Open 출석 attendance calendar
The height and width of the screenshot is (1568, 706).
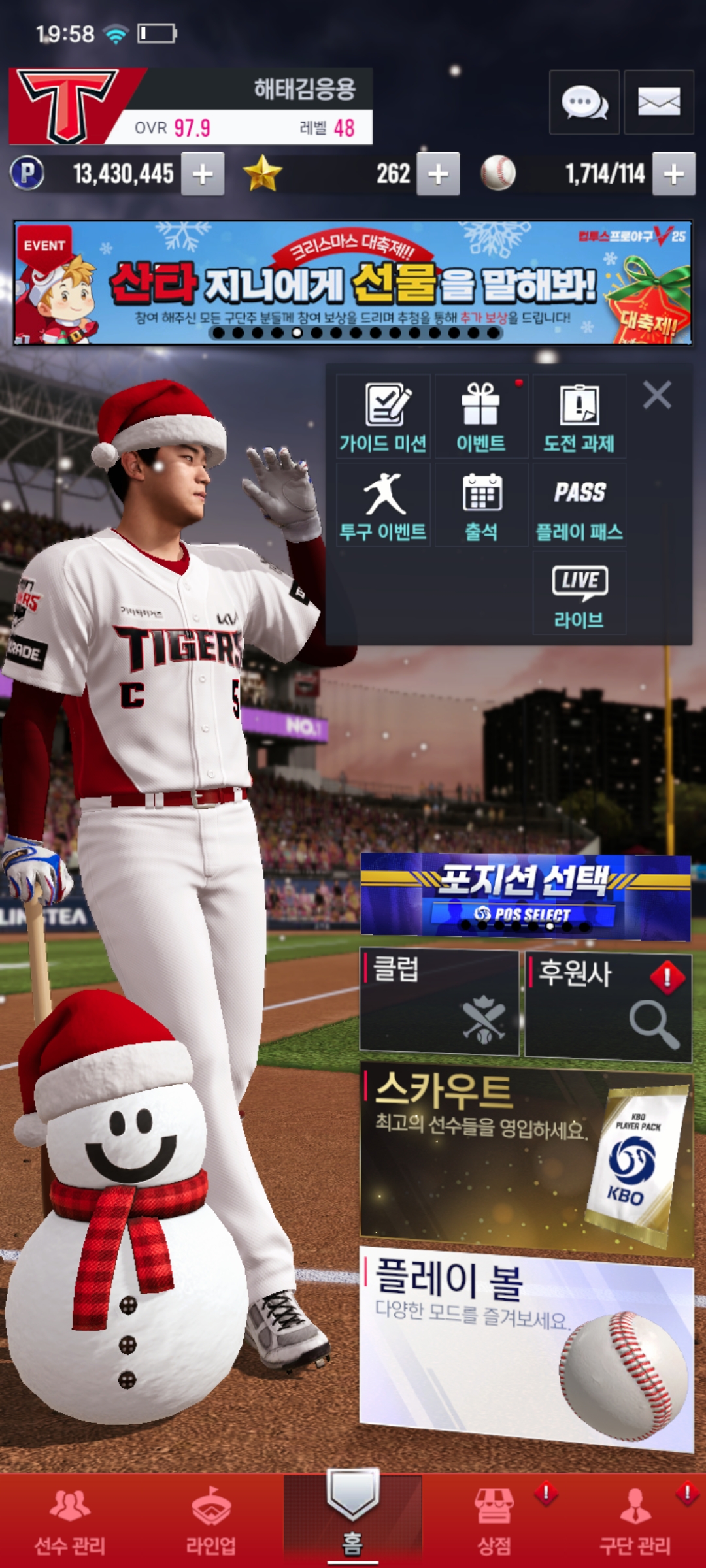[481, 505]
